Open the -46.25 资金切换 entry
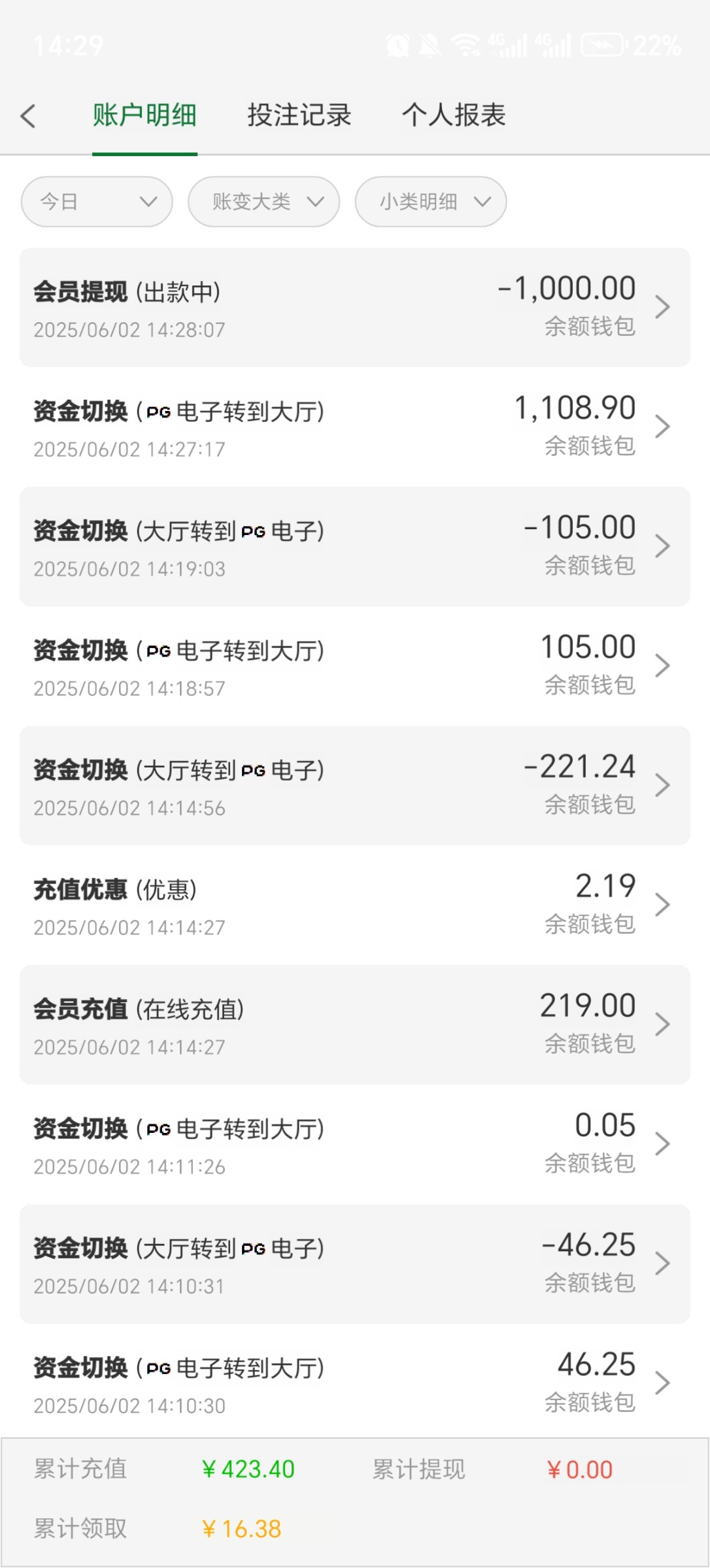Screen dimensions: 710x1568 pyautogui.click(x=355, y=1264)
